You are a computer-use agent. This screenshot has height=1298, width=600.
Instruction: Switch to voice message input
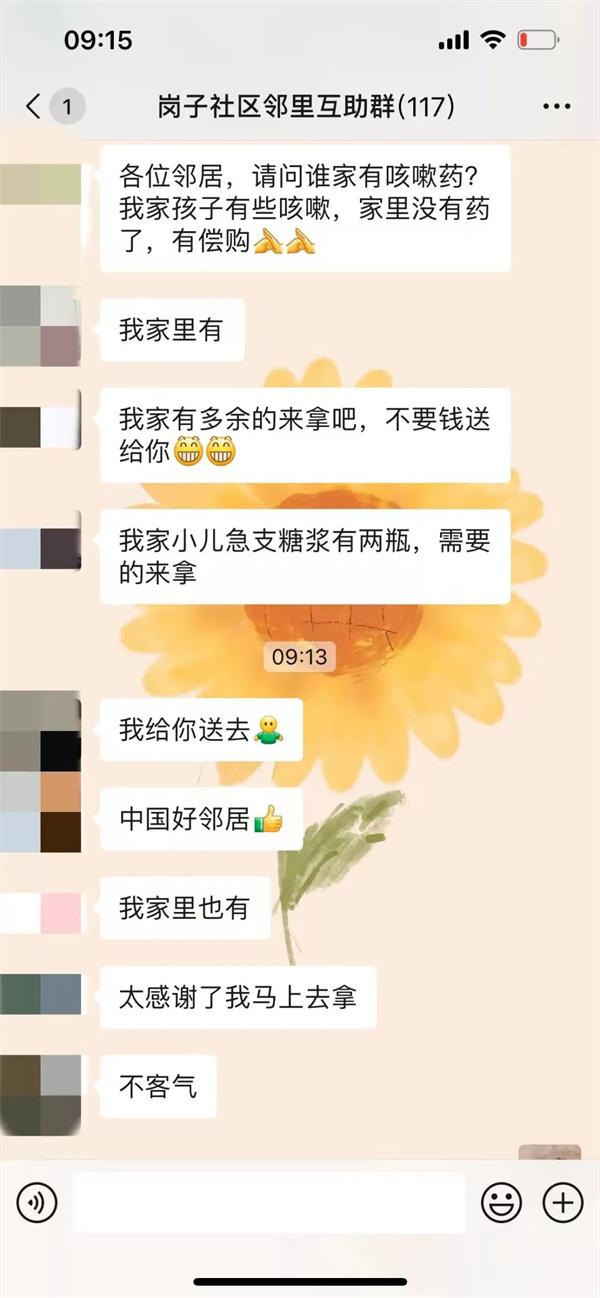(x=37, y=1201)
